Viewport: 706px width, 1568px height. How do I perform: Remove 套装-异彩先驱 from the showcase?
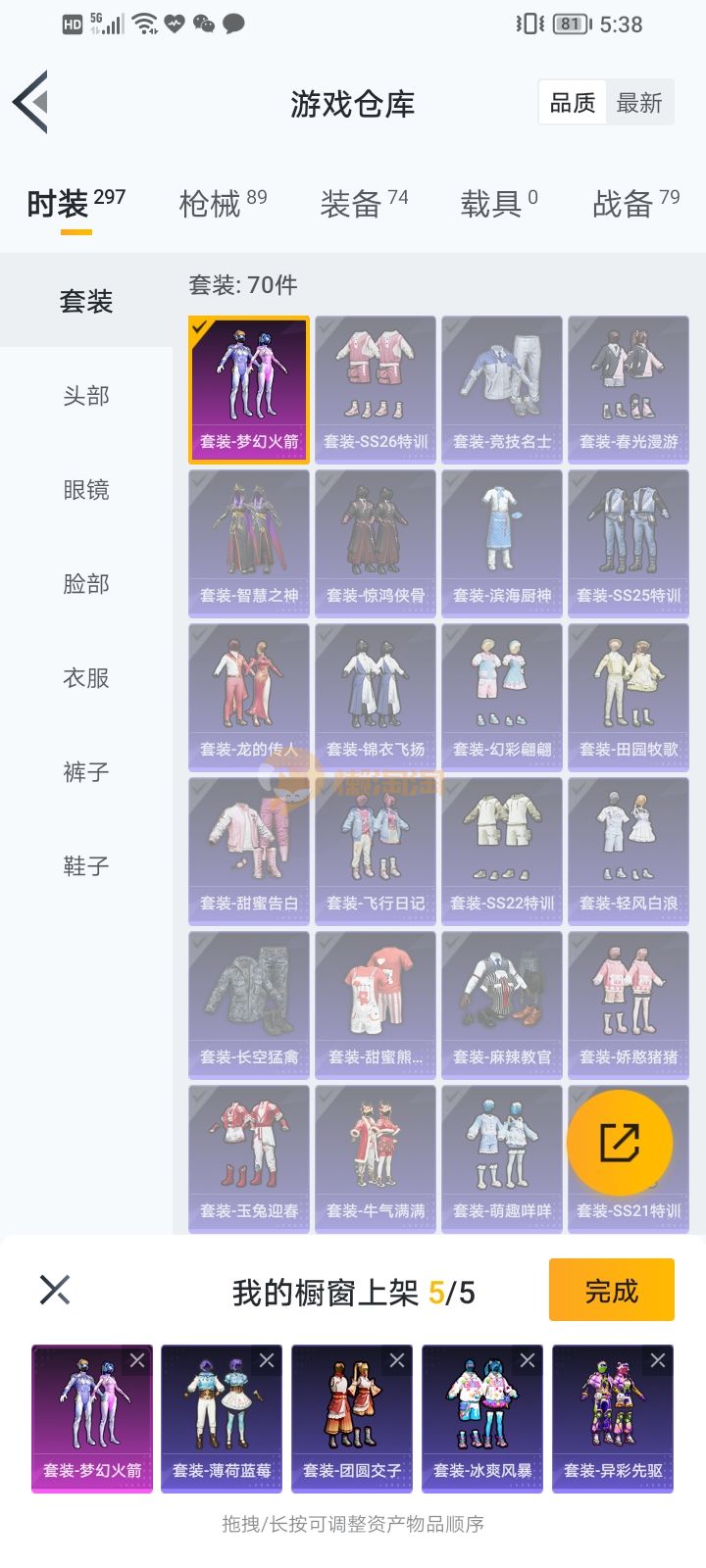tap(657, 1360)
